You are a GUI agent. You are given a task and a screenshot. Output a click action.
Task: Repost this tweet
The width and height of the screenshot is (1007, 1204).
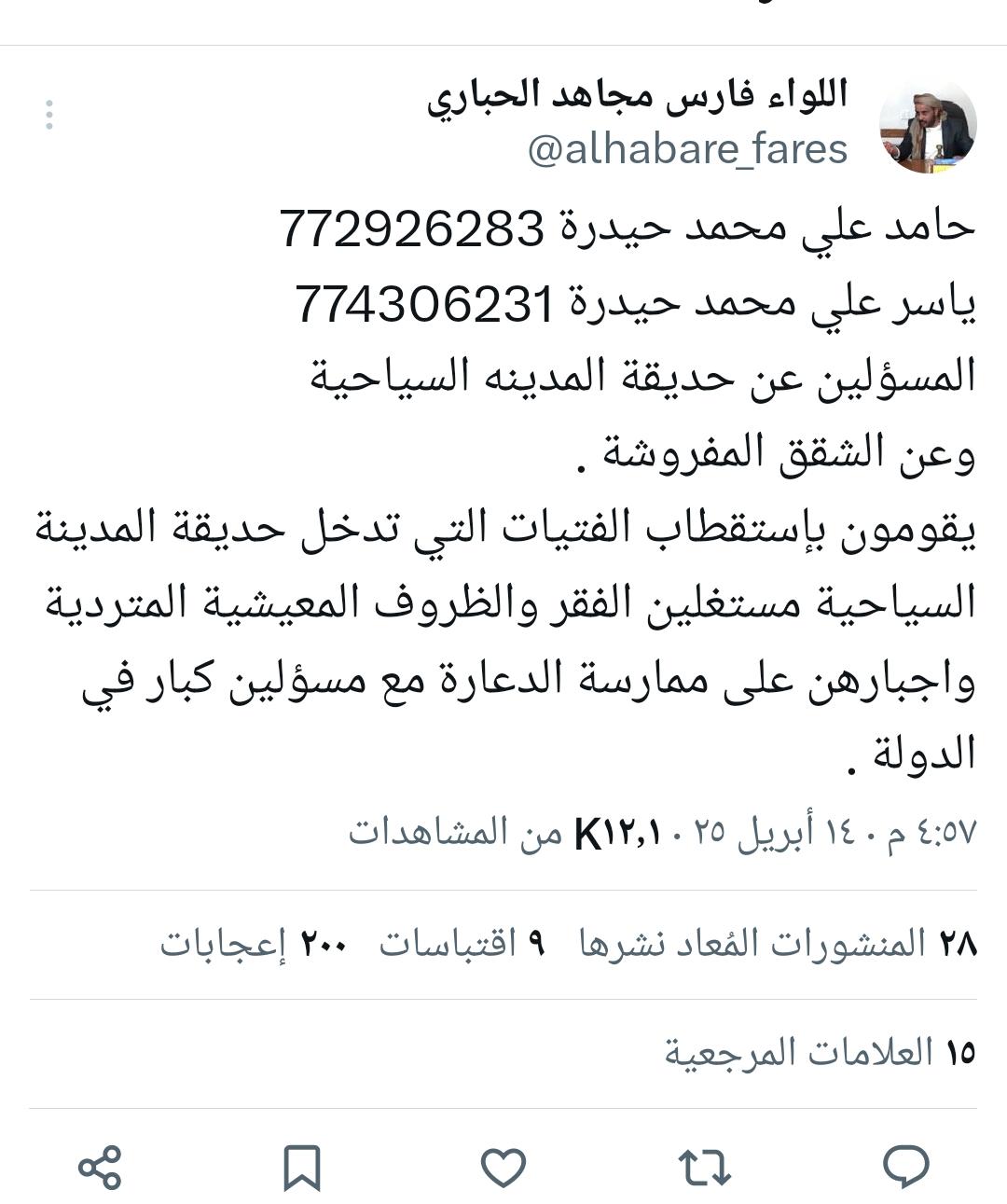704,1167
